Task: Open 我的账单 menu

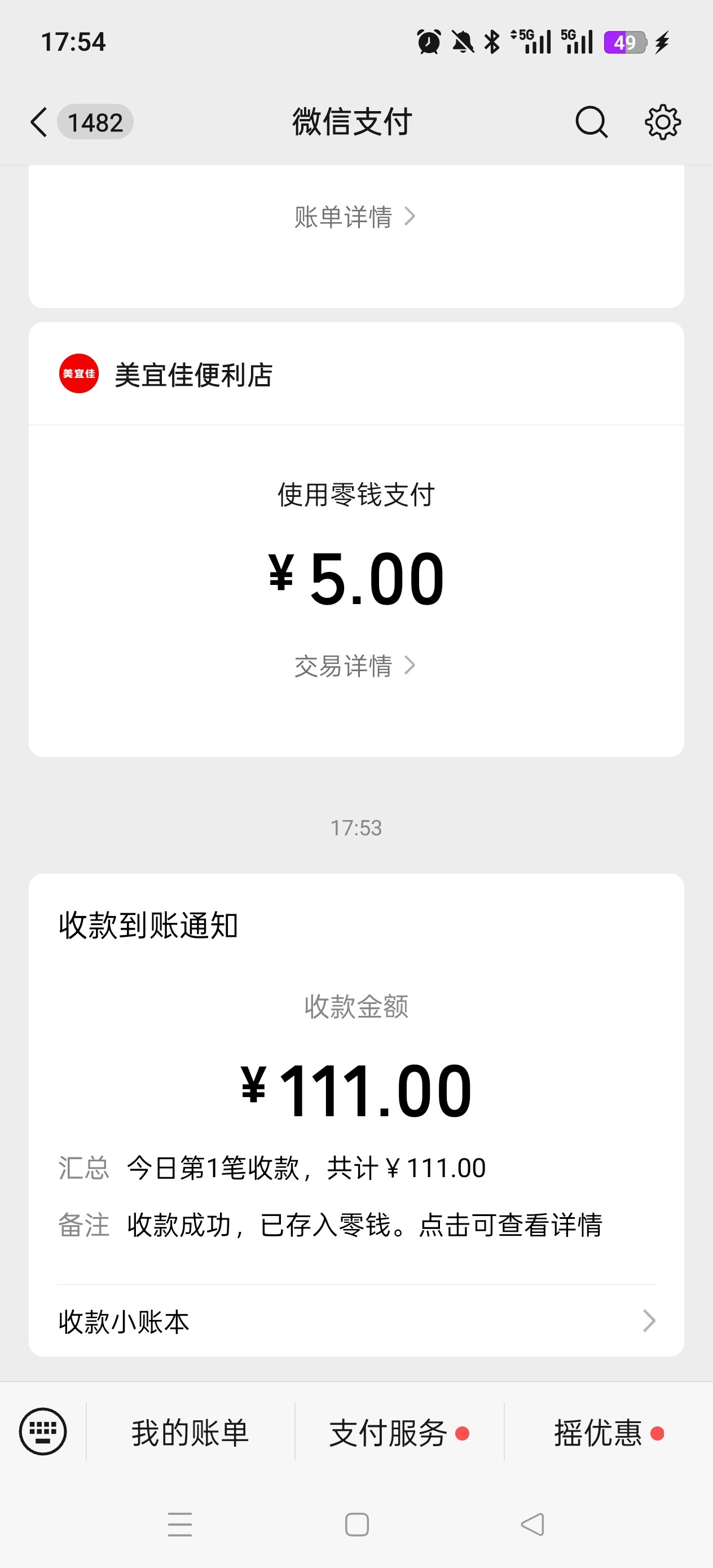Action: pyautogui.click(x=190, y=1432)
